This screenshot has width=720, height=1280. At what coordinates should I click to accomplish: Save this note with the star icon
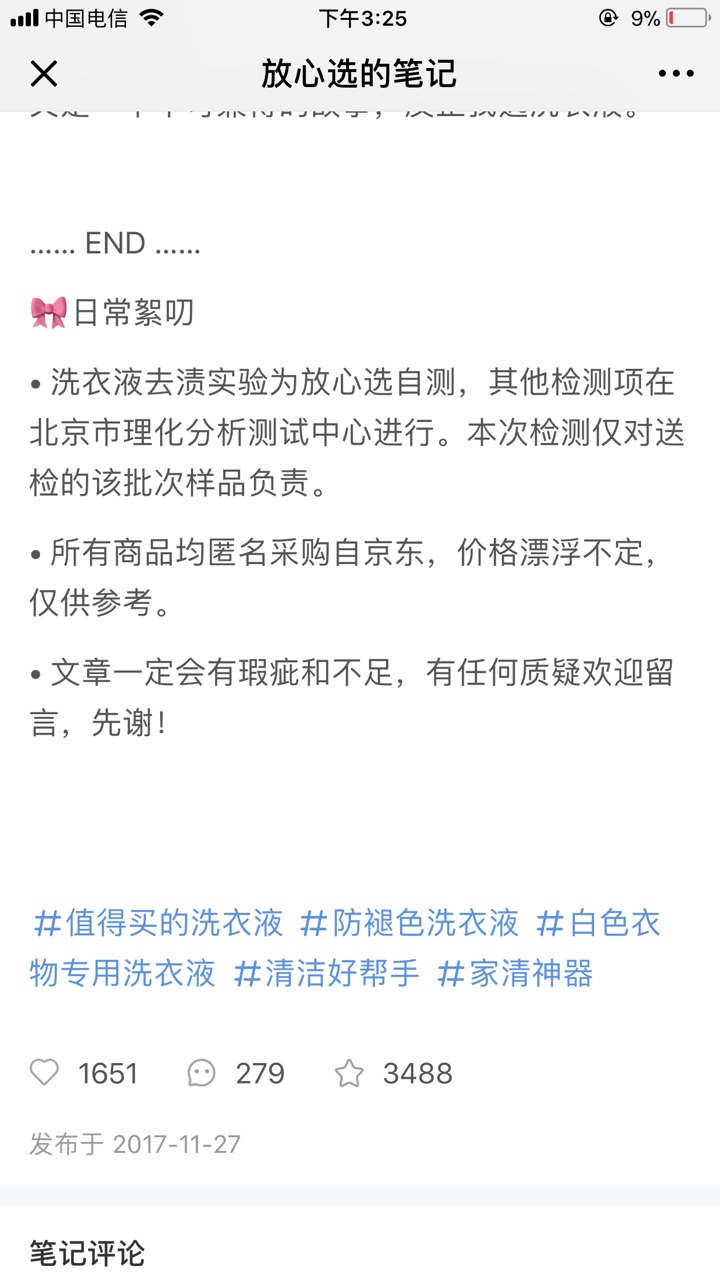click(349, 1073)
